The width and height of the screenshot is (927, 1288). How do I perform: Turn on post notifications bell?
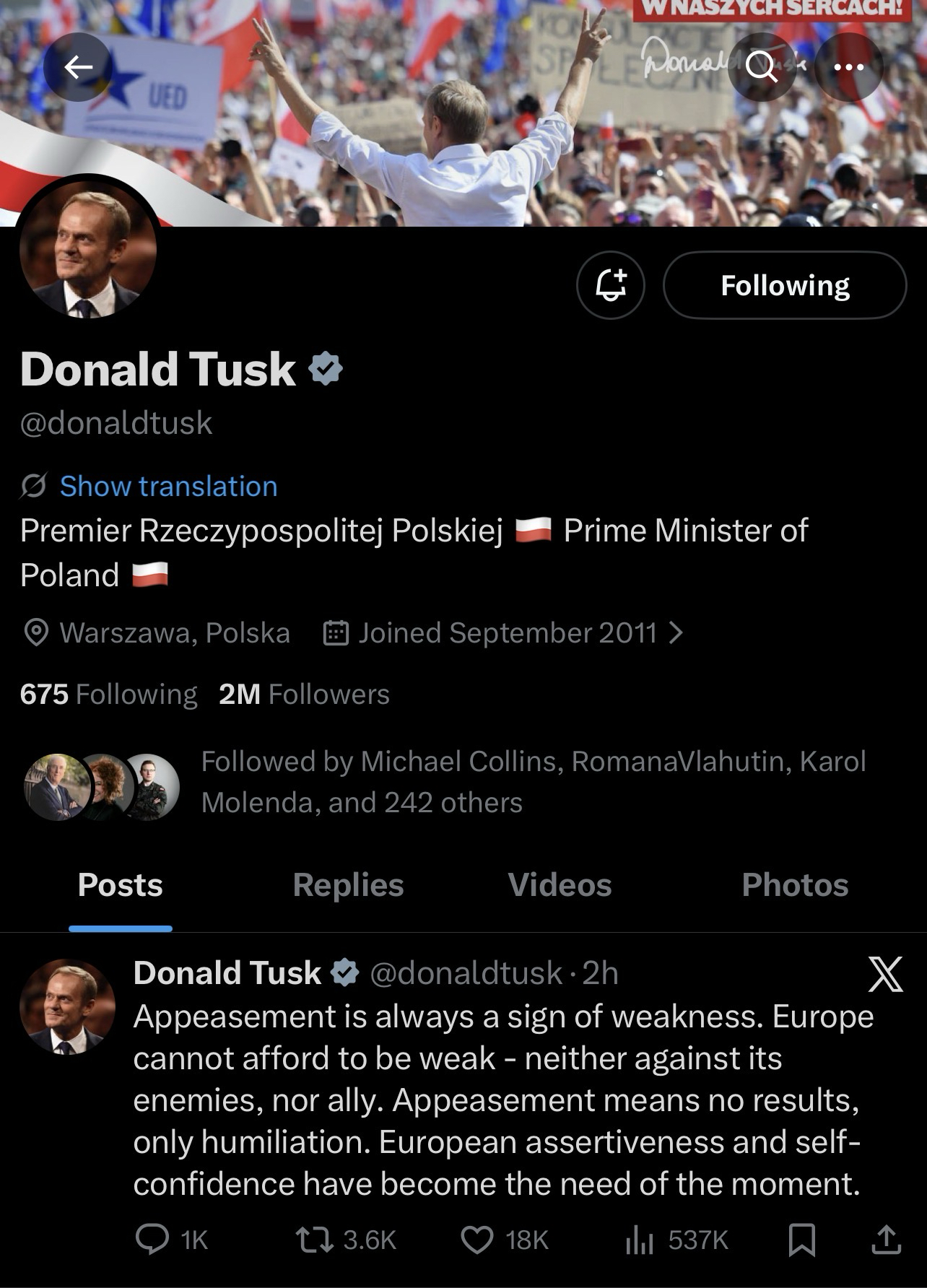point(610,285)
